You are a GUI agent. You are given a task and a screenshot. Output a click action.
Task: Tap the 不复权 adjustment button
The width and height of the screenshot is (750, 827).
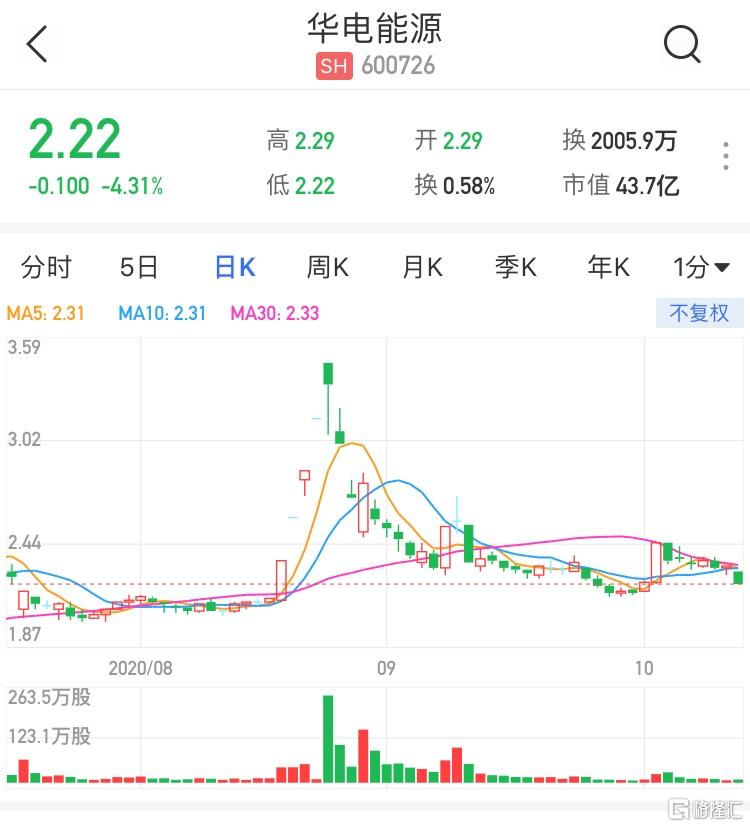coord(699,313)
